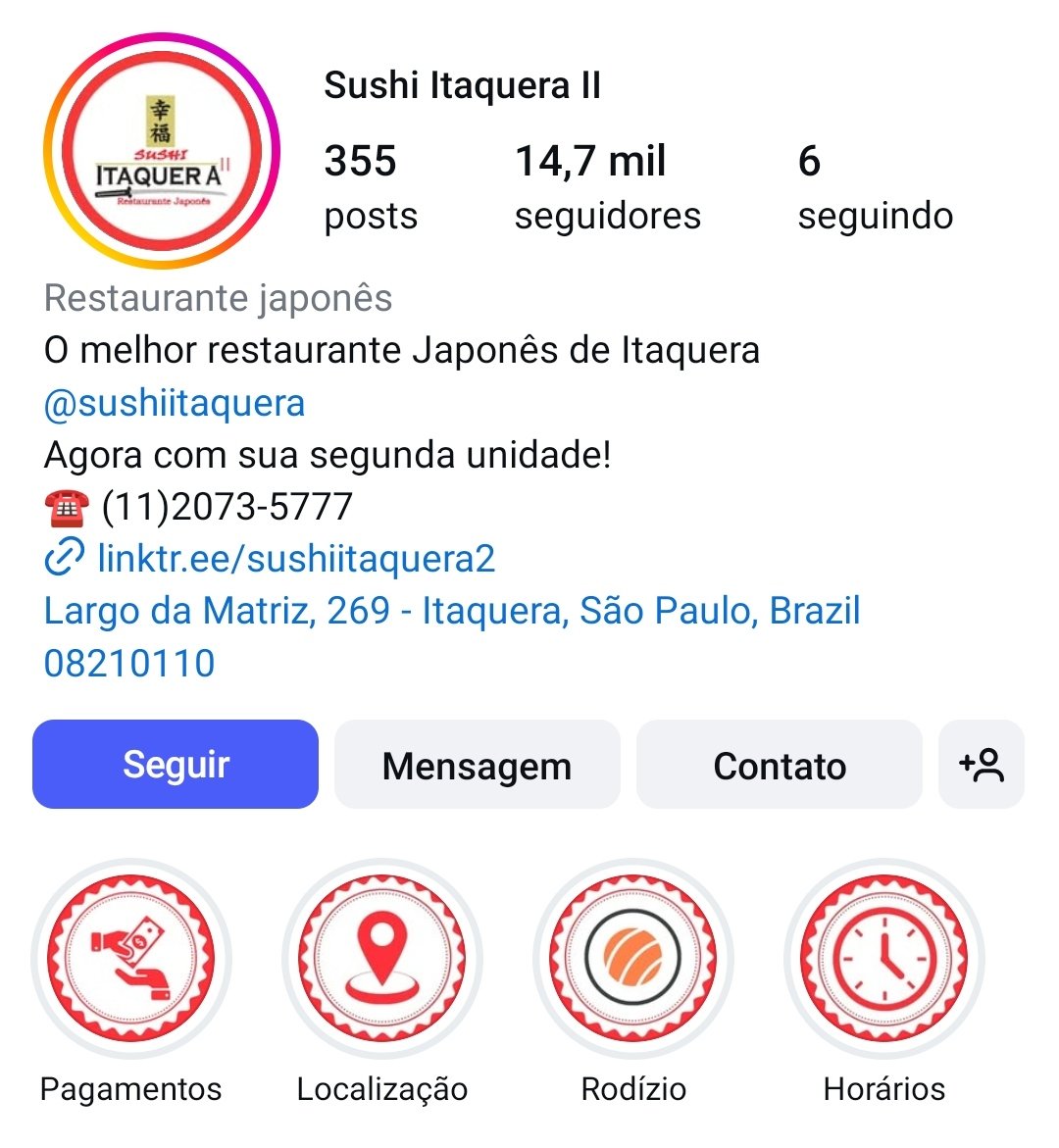Image resolution: width=1059 pixels, height=1148 pixels.
Task: Show suggested accounts with the add-person icon
Action: click(x=982, y=765)
